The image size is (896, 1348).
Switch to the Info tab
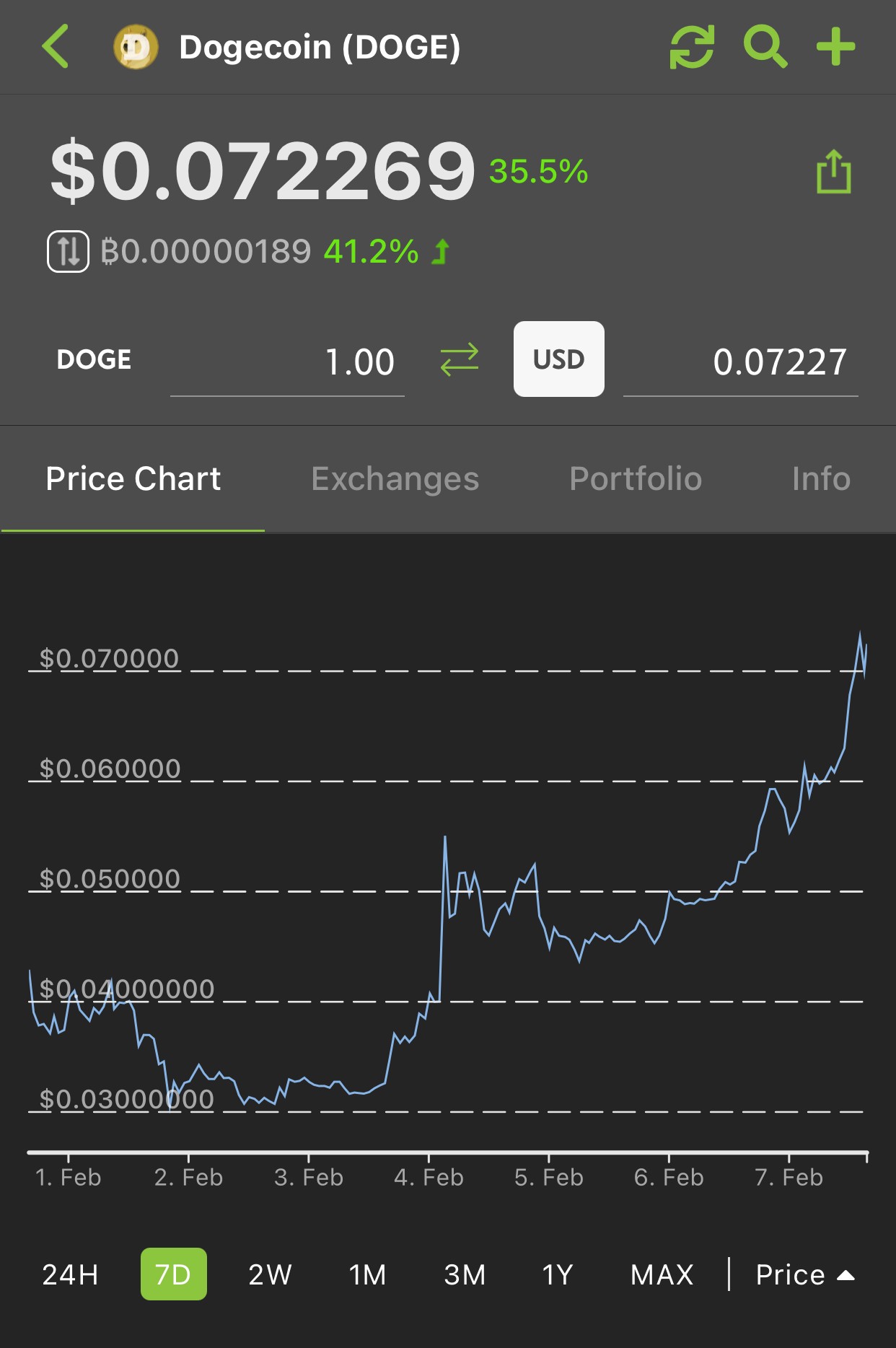tap(821, 479)
